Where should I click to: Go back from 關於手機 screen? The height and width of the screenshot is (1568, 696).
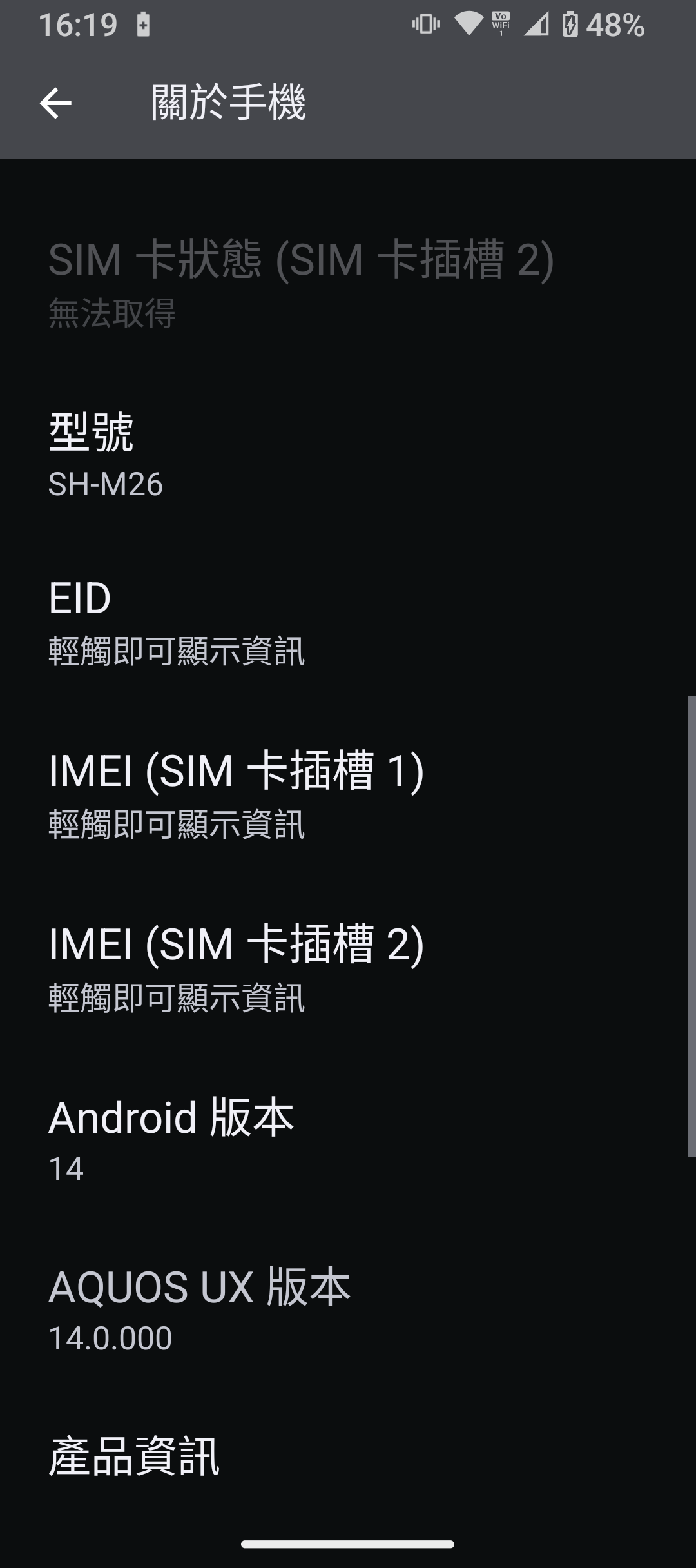point(55,103)
